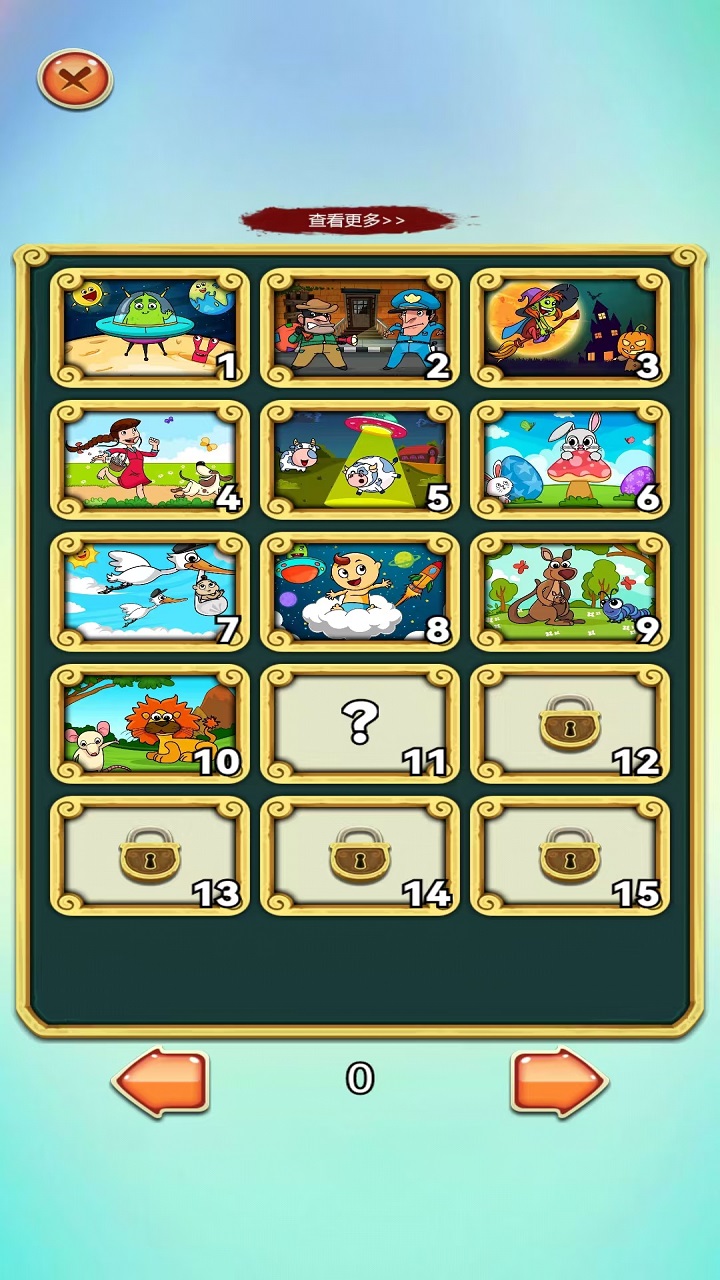Go to the previous page with left arrow
The image size is (720, 1280).
coord(160,1081)
